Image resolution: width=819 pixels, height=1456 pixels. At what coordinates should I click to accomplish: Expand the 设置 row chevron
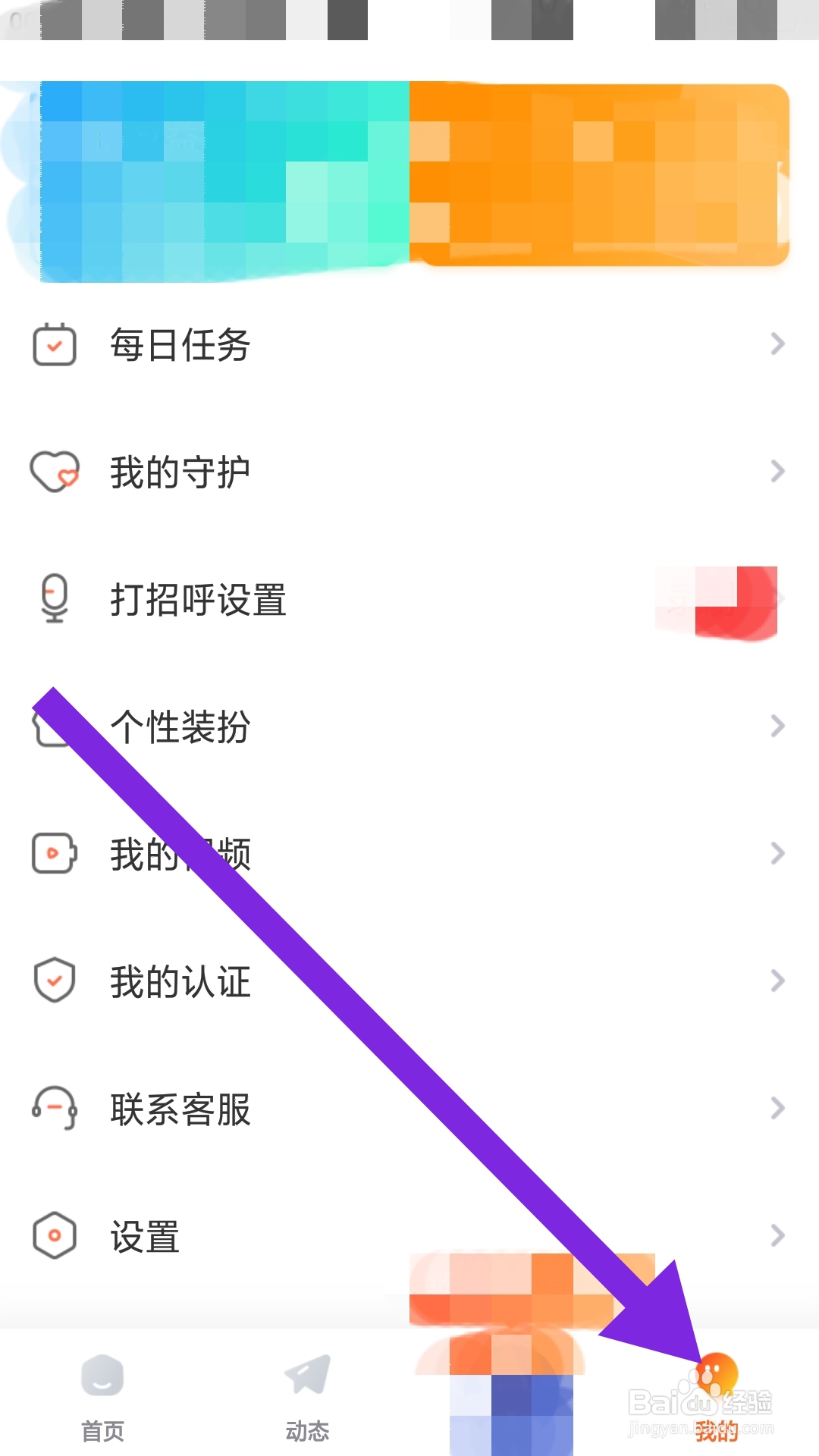(x=777, y=1236)
